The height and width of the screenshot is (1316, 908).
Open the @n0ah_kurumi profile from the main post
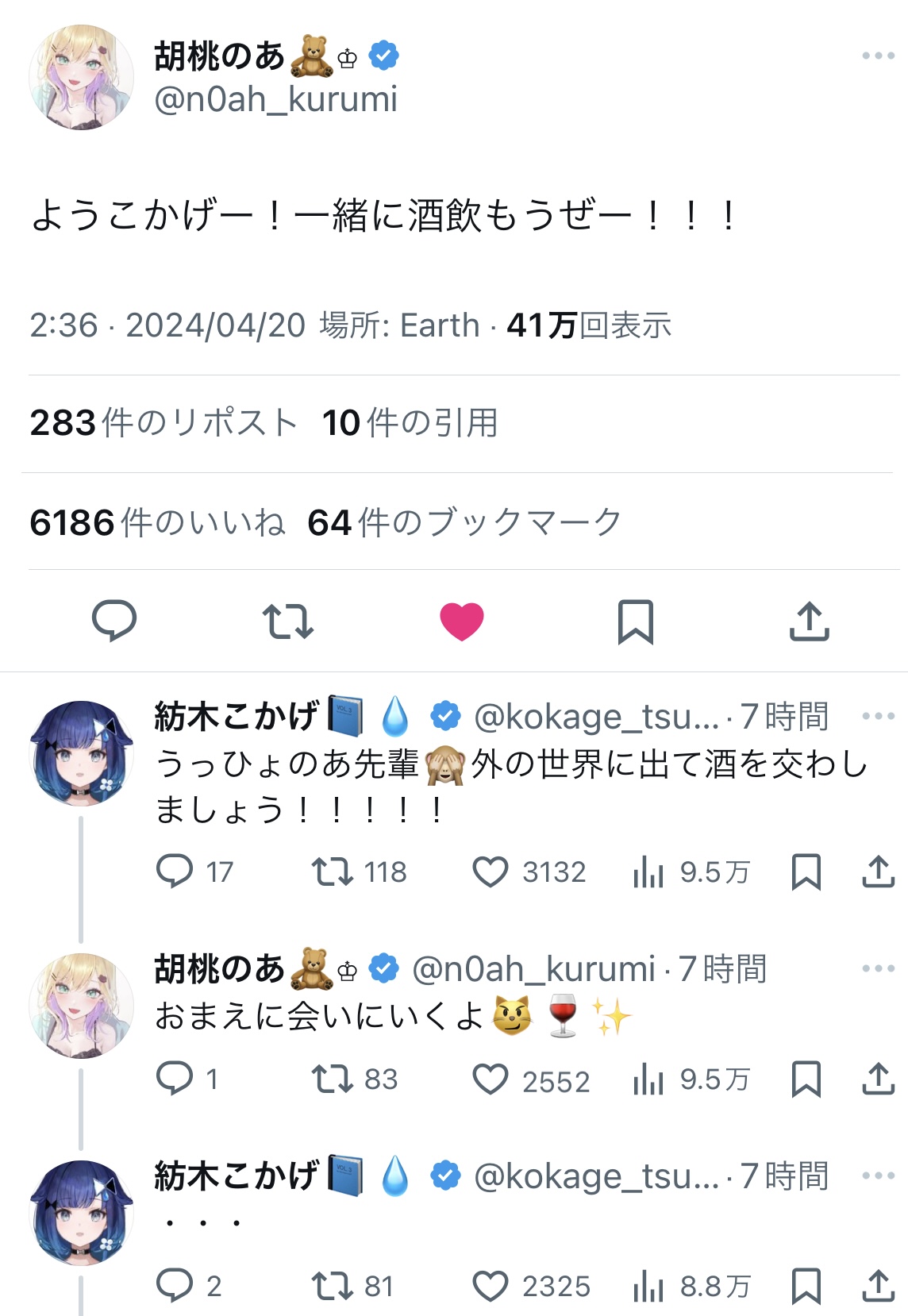pos(275,100)
